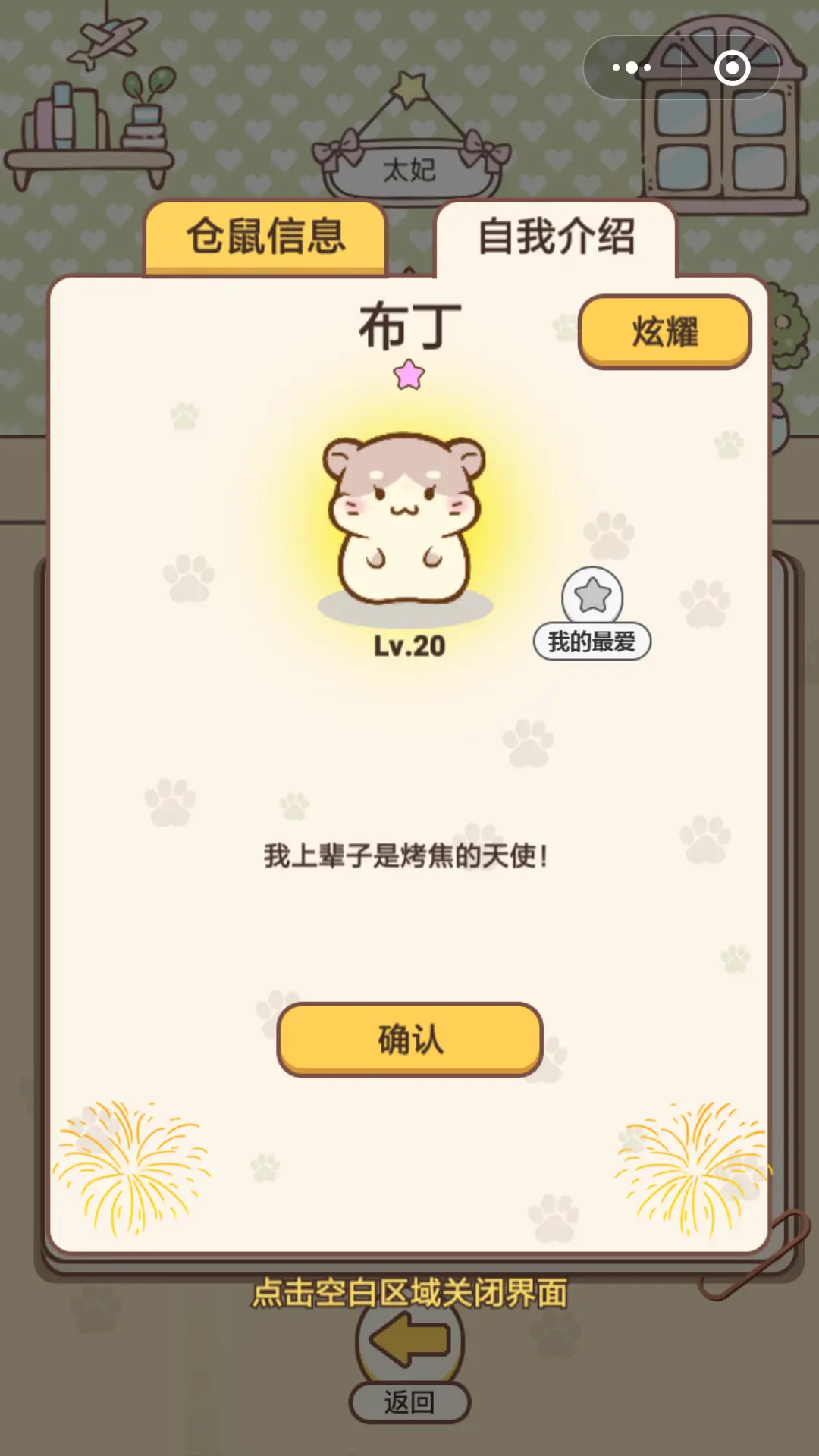
Task: Open the mini-program ellipsis options icon
Action: (628, 67)
